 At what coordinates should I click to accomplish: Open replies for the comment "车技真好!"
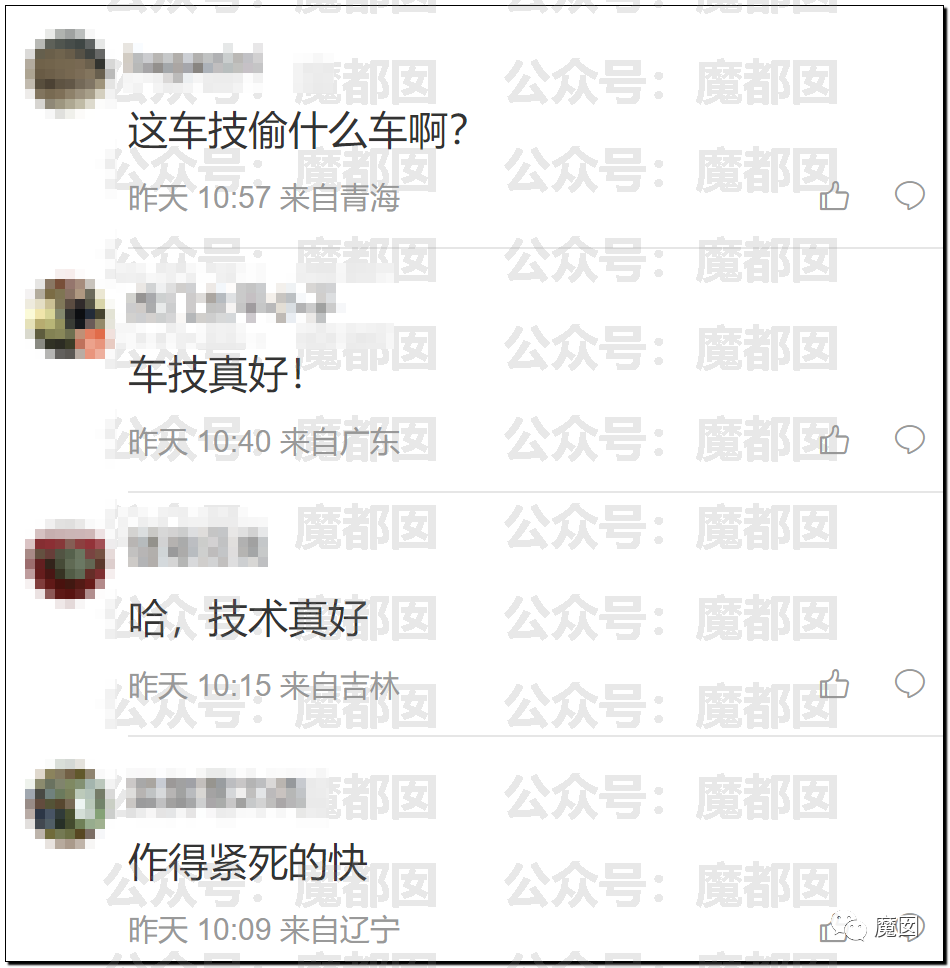908,438
